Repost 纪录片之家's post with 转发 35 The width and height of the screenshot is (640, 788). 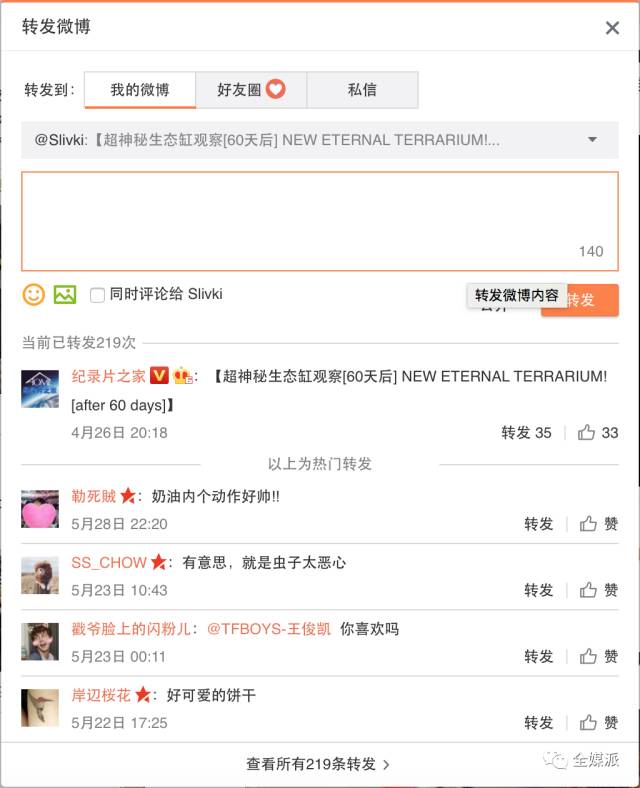(526, 433)
